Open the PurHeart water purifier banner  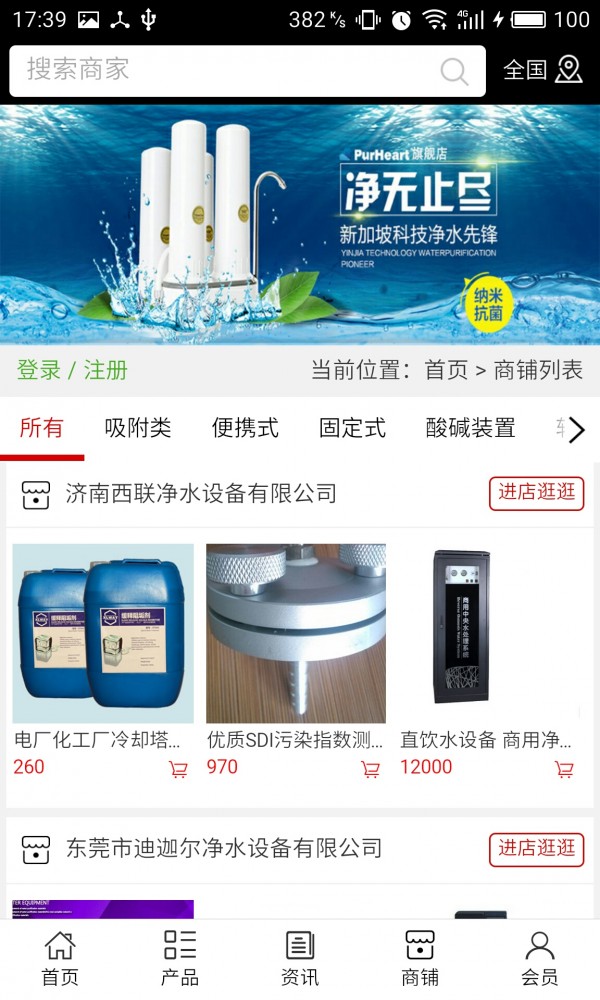click(x=300, y=225)
